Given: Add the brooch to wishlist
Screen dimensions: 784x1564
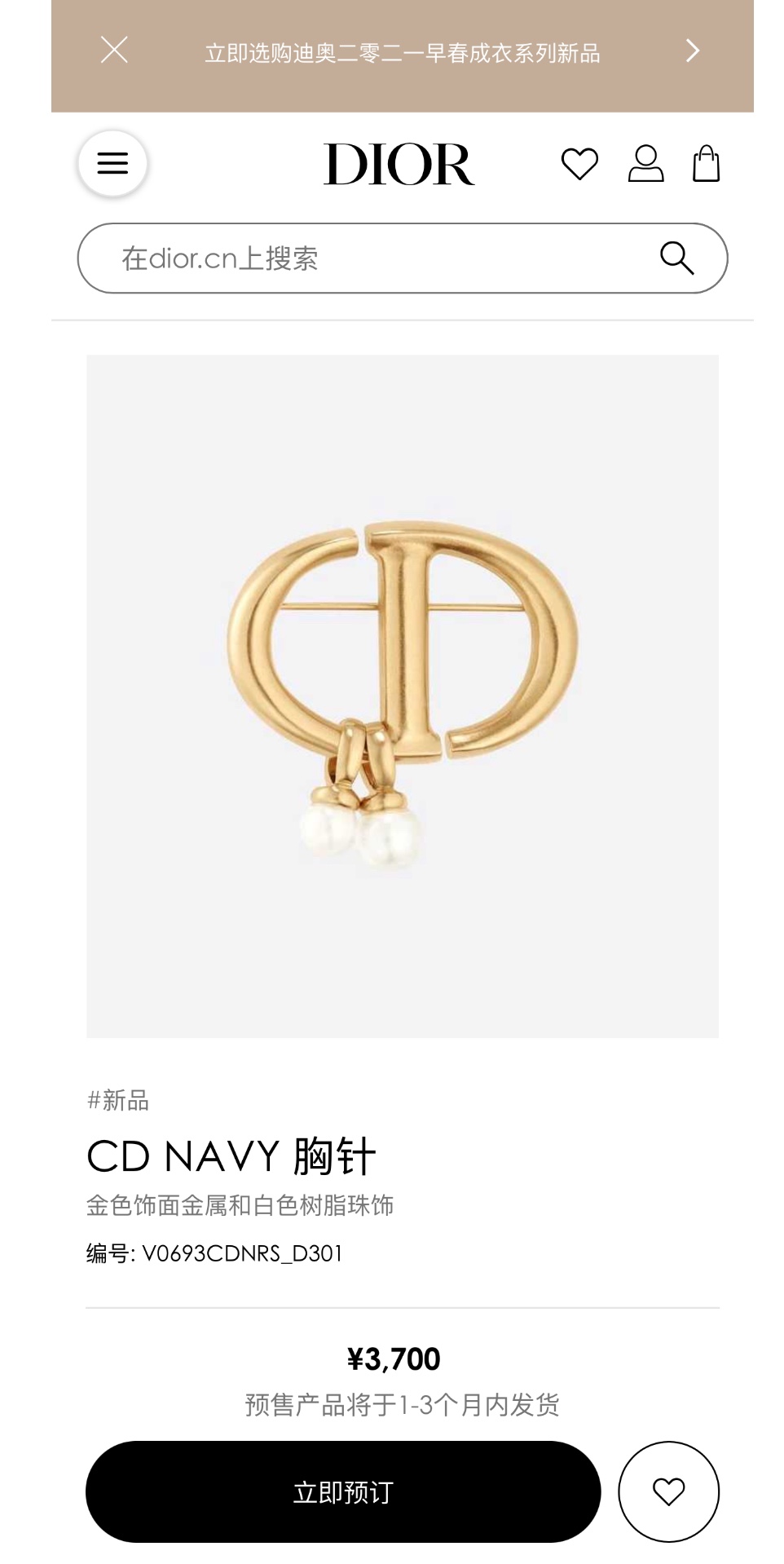Looking at the screenshot, I should point(668,1491).
